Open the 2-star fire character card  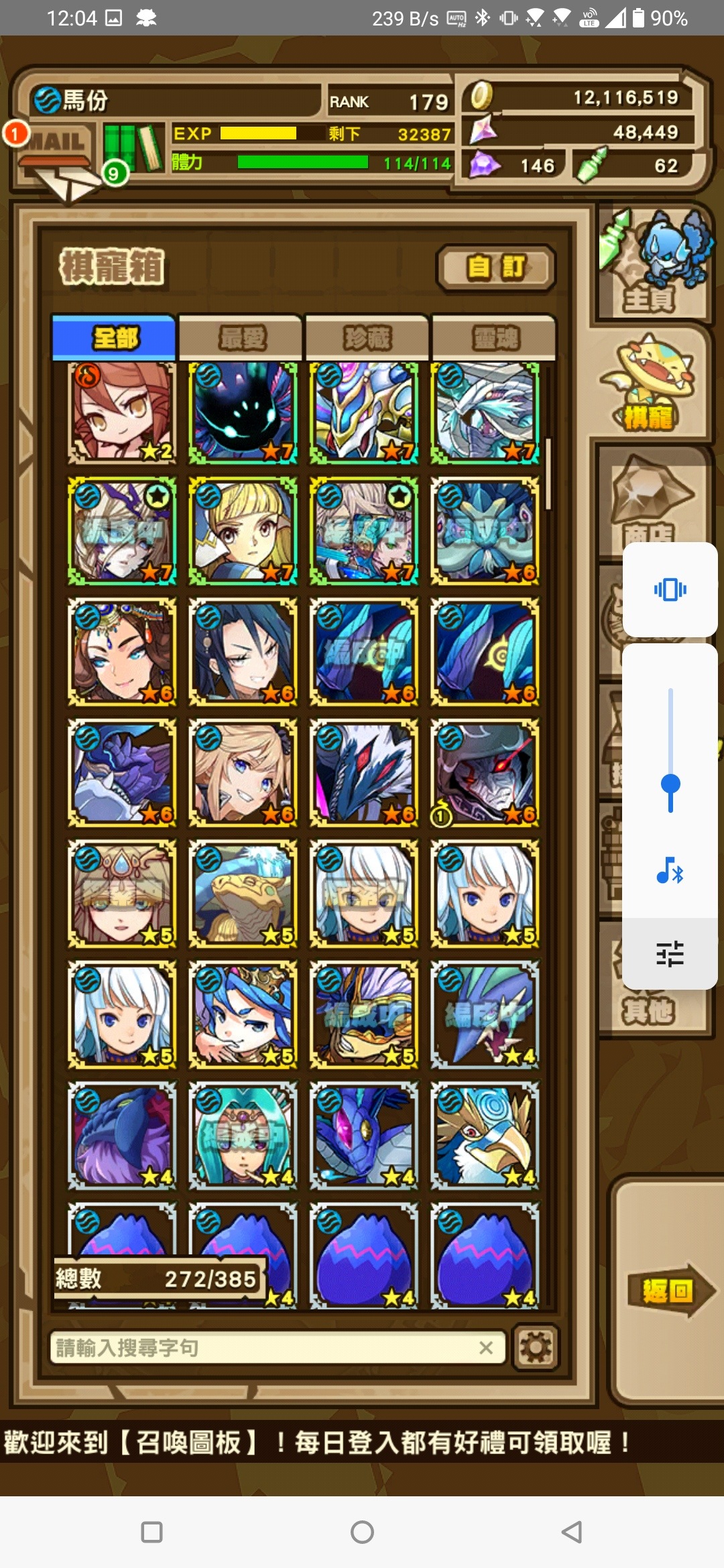coord(122,412)
